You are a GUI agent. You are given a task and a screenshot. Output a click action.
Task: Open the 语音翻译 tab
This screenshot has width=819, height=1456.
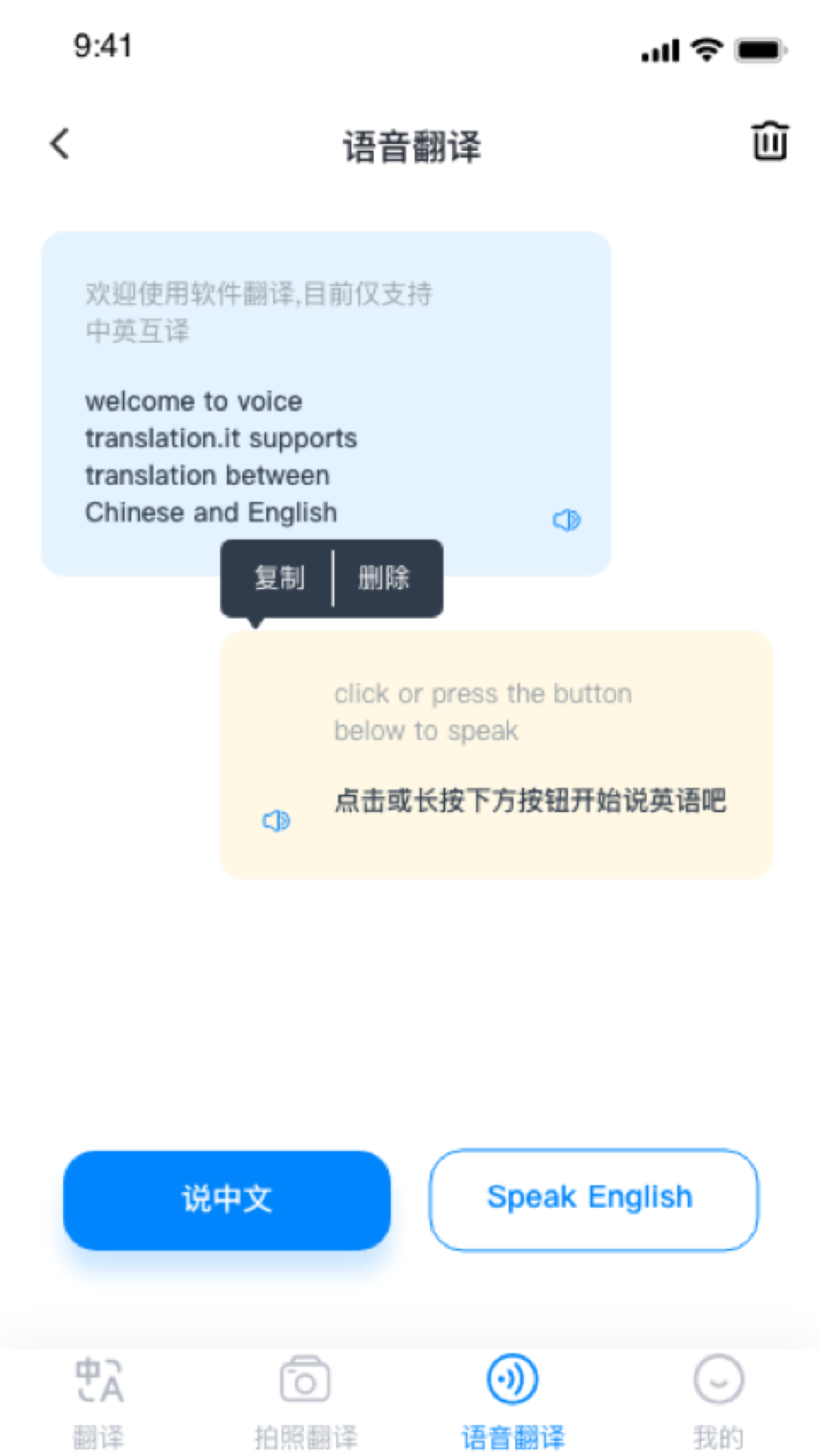click(x=513, y=1403)
